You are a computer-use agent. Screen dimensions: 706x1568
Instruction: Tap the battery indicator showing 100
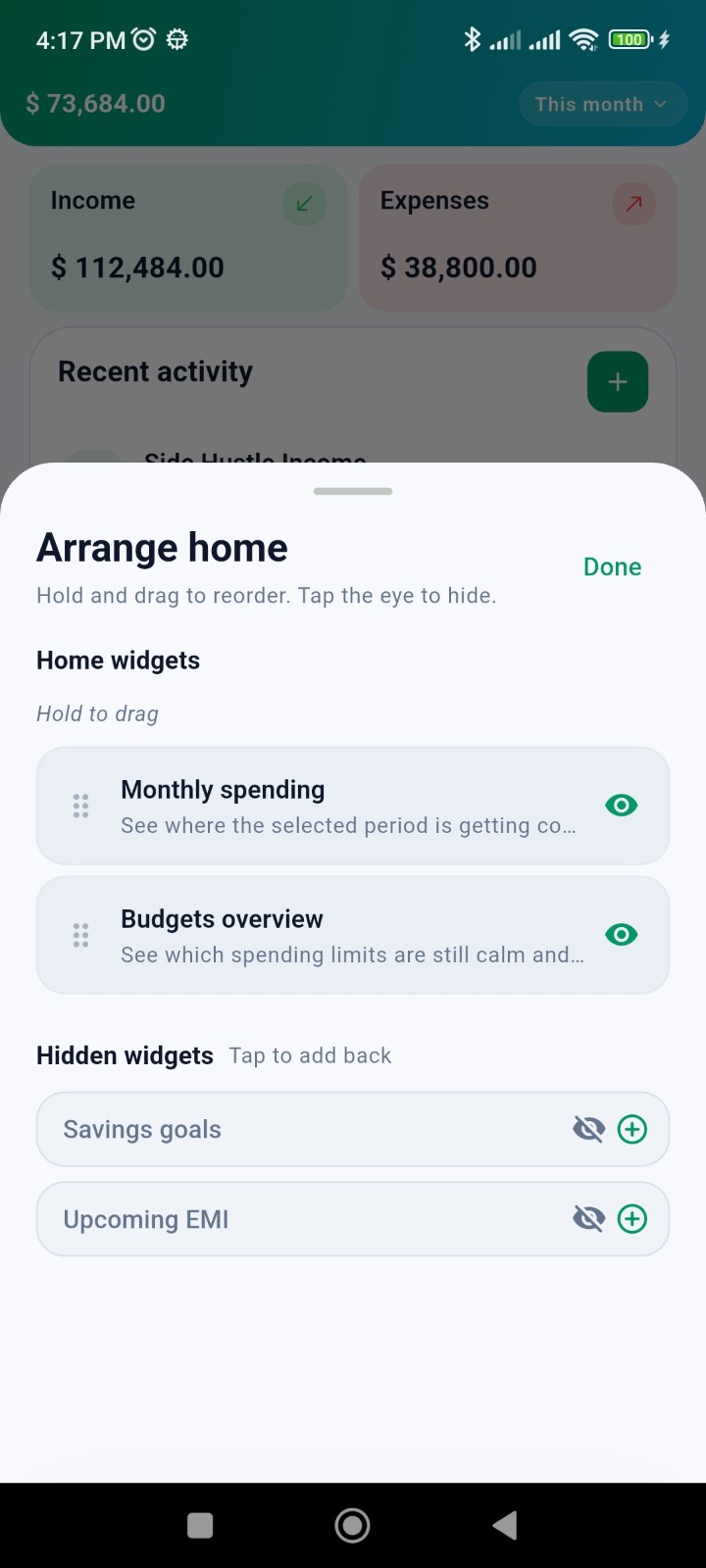629,39
